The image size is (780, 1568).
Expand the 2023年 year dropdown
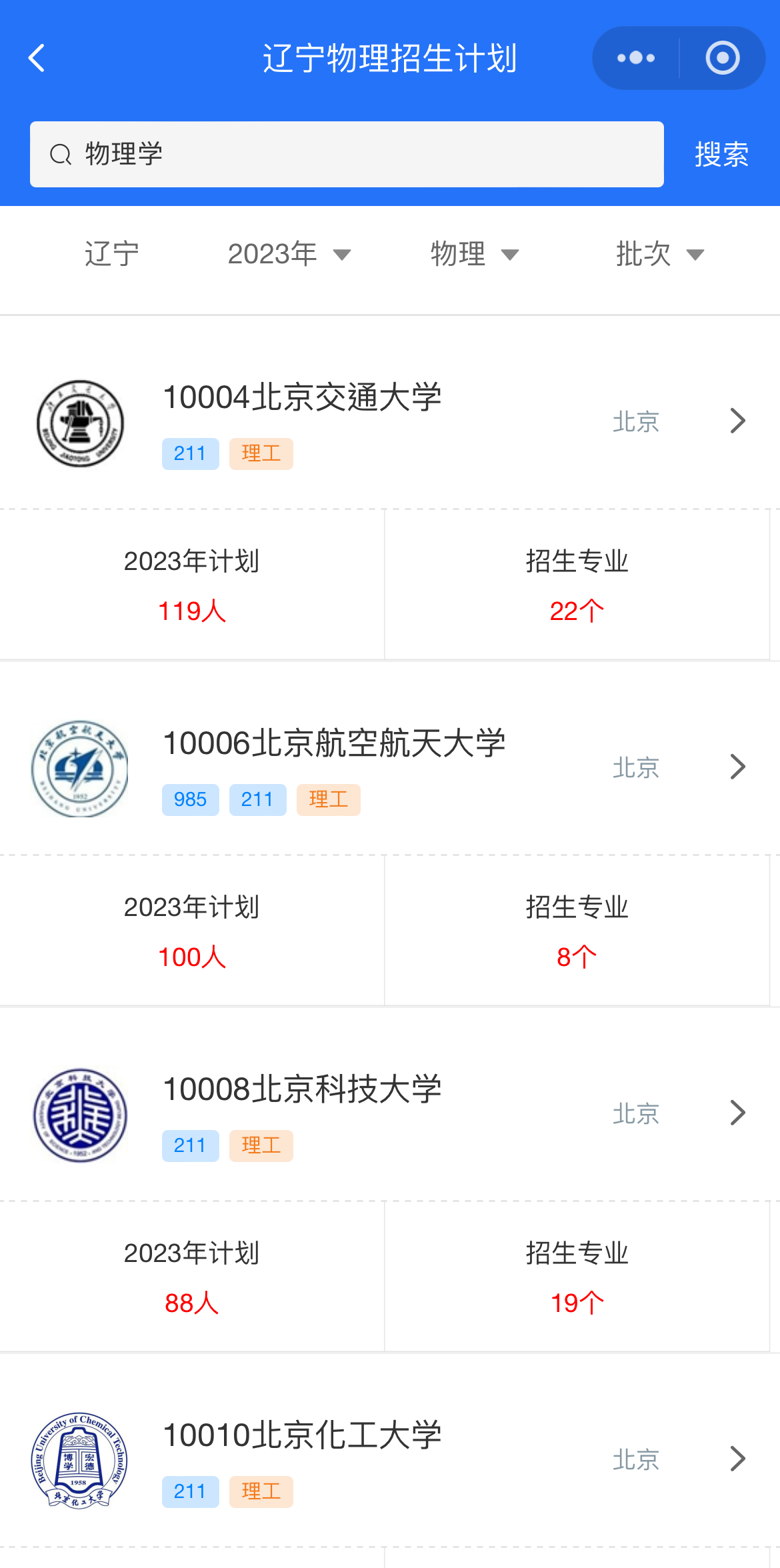(289, 254)
